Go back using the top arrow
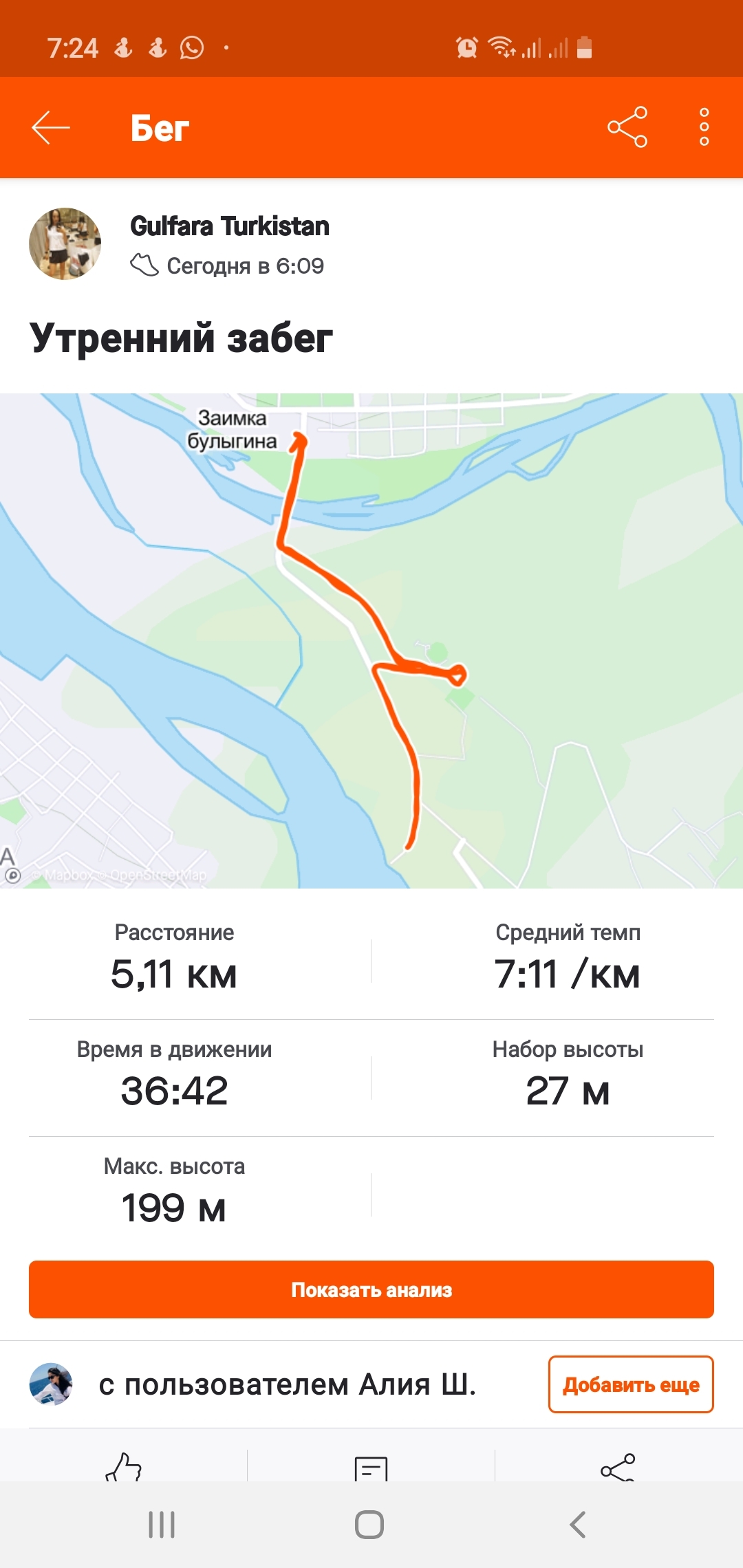 (51, 127)
